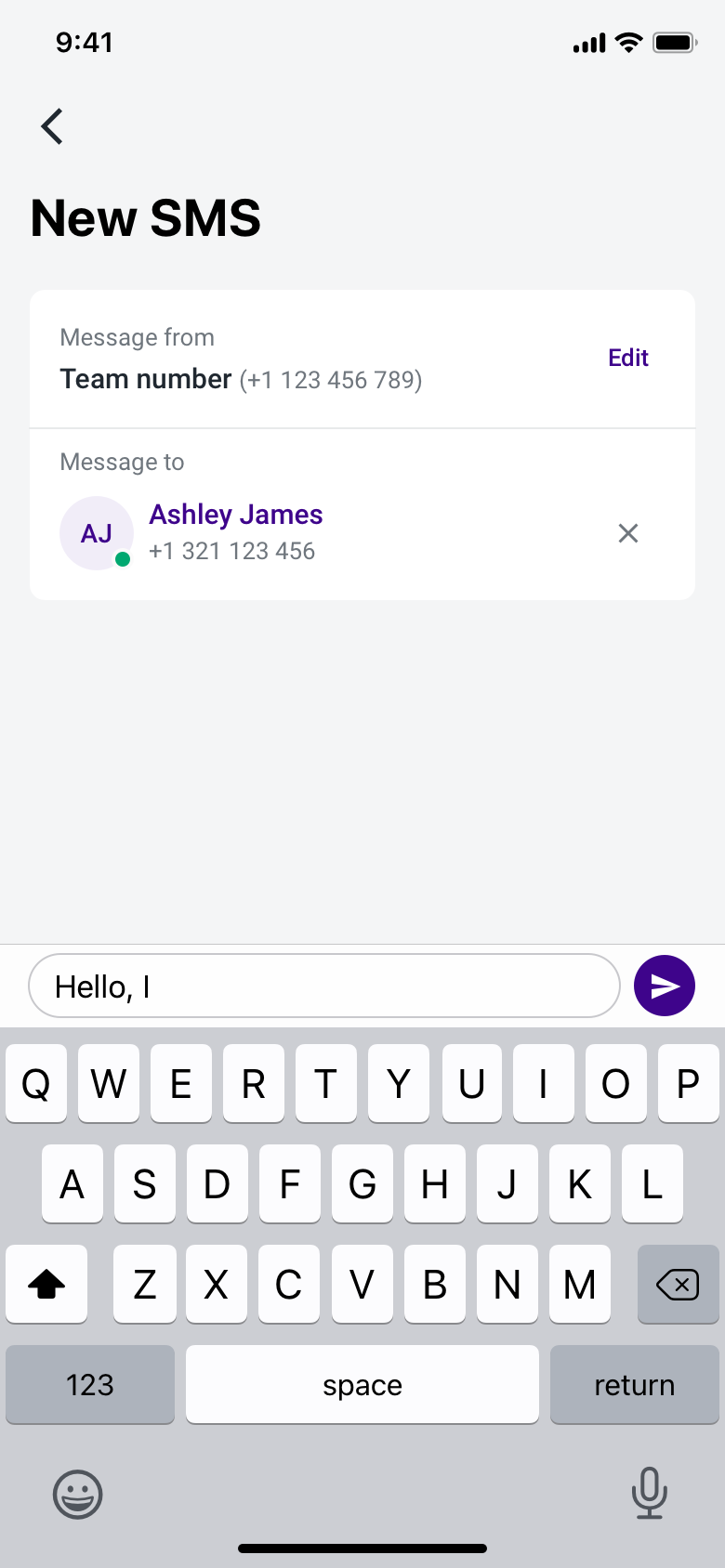Open the emoji keyboard
This screenshot has width=725, height=1568.
(78, 1494)
